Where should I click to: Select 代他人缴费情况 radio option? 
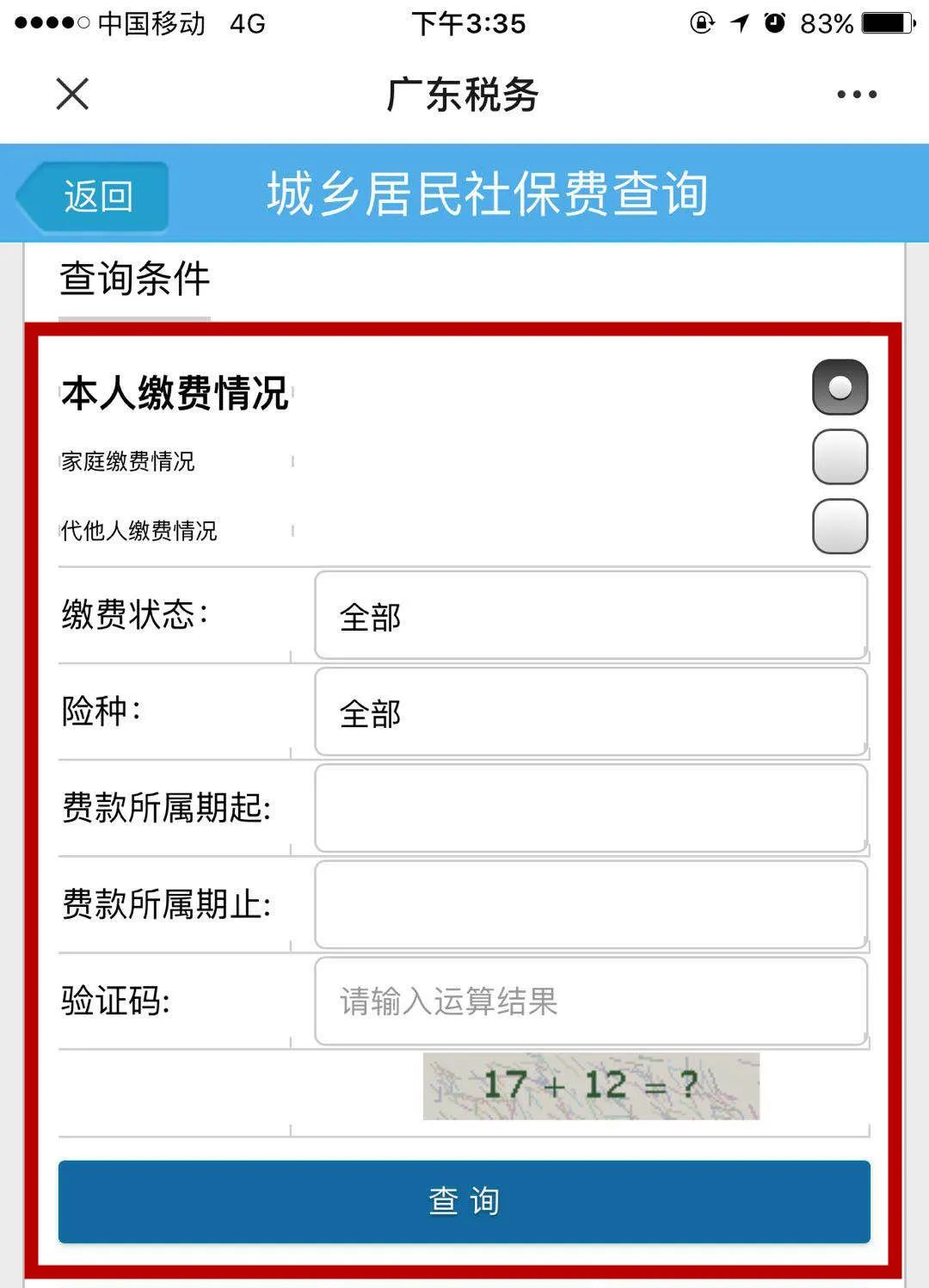point(840,526)
